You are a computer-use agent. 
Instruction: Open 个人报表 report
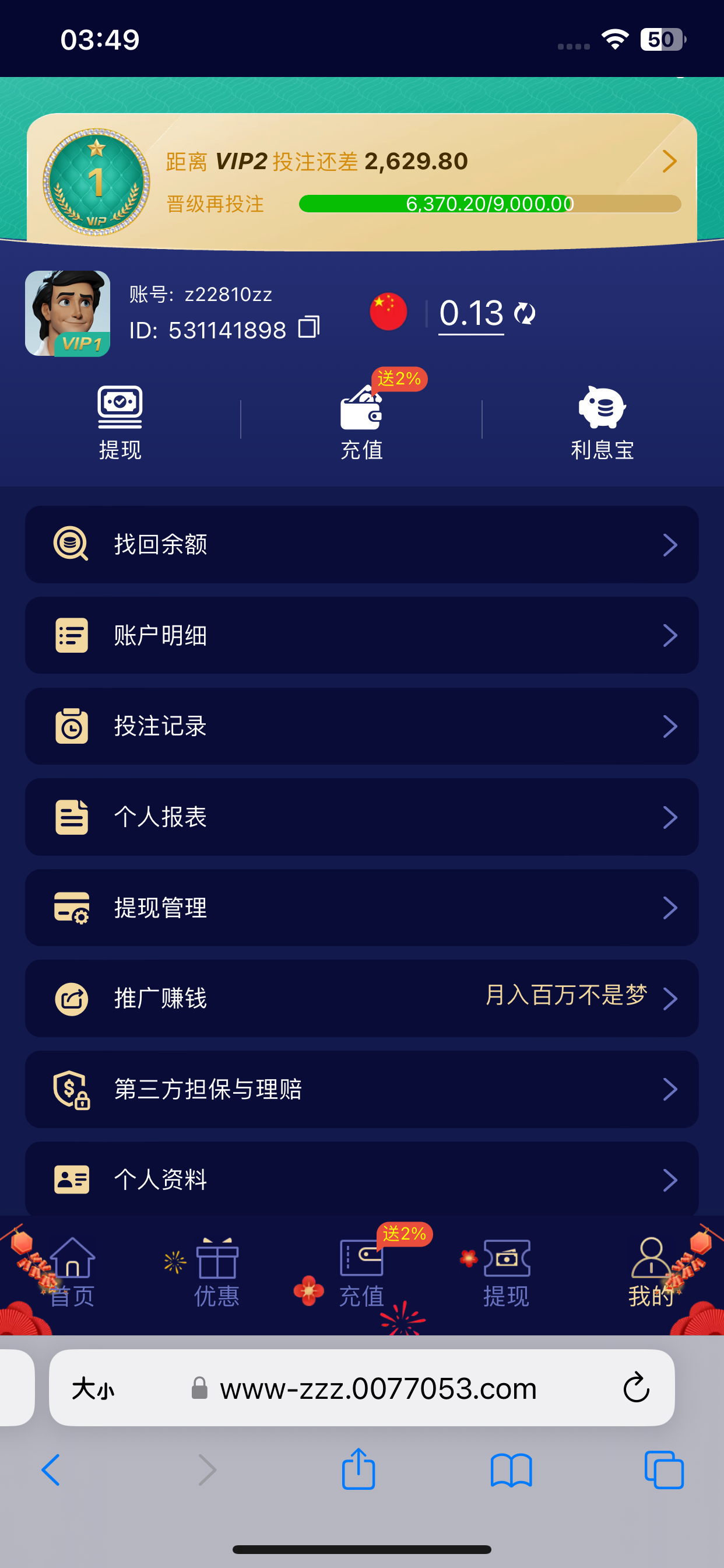coord(361,816)
